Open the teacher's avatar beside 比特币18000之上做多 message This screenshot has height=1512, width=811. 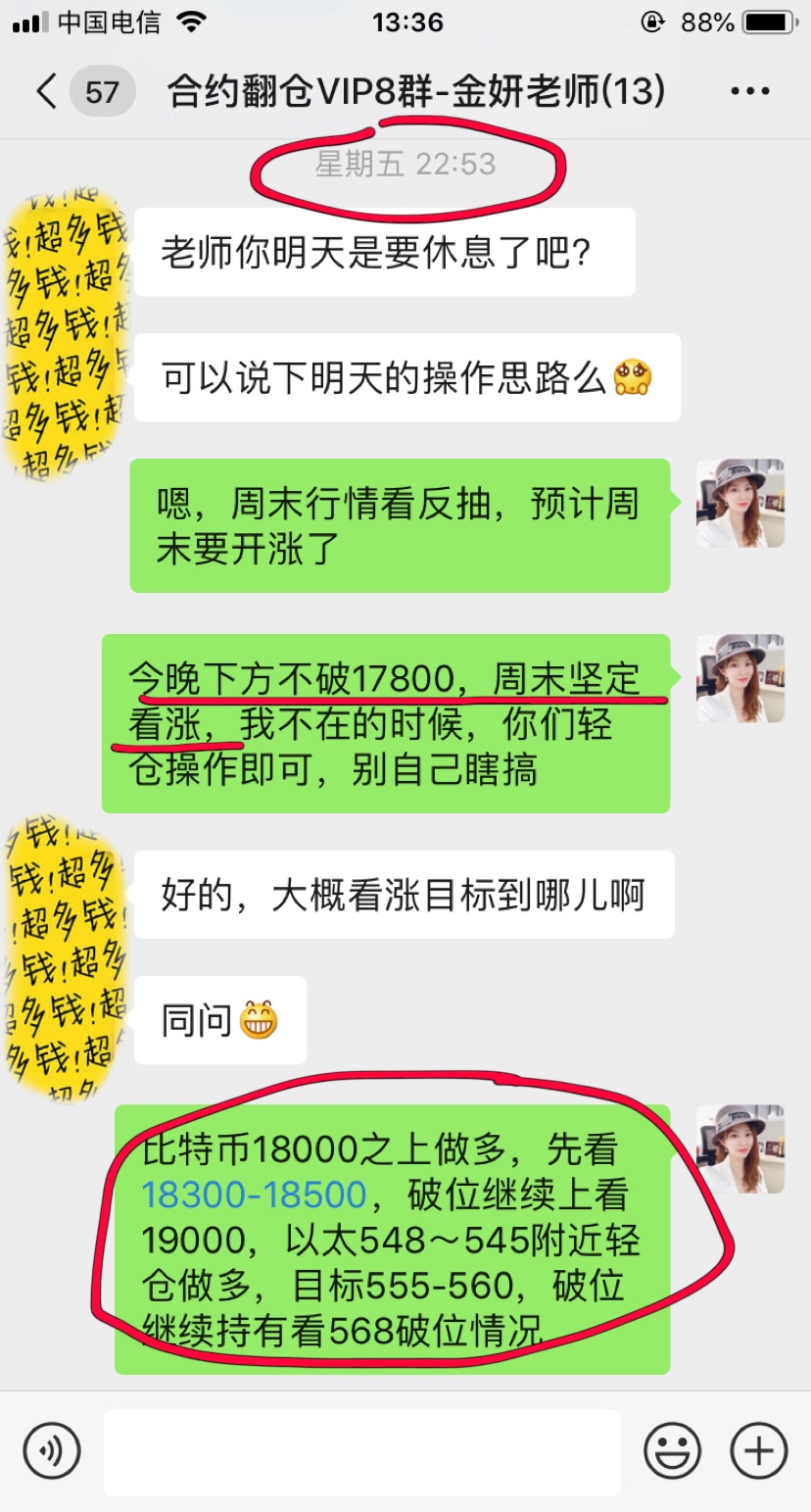(x=739, y=1148)
